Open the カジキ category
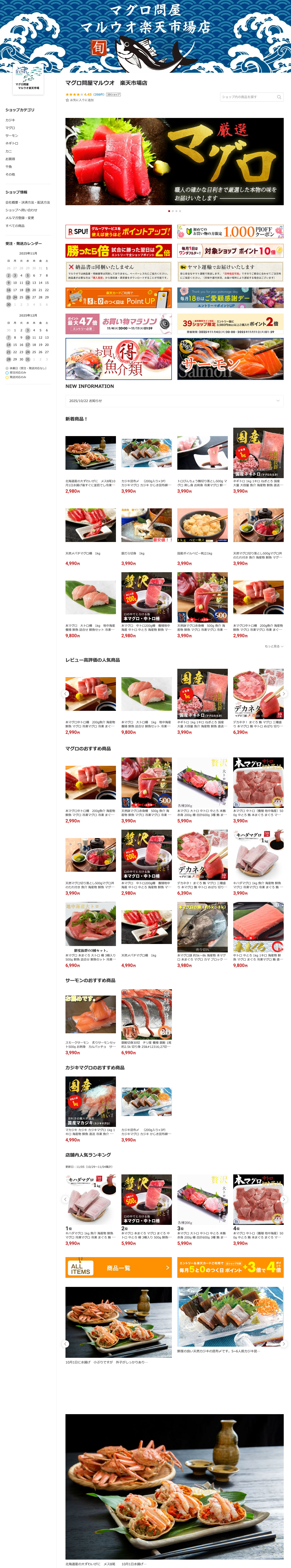291x1568 pixels. click(10, 120)
